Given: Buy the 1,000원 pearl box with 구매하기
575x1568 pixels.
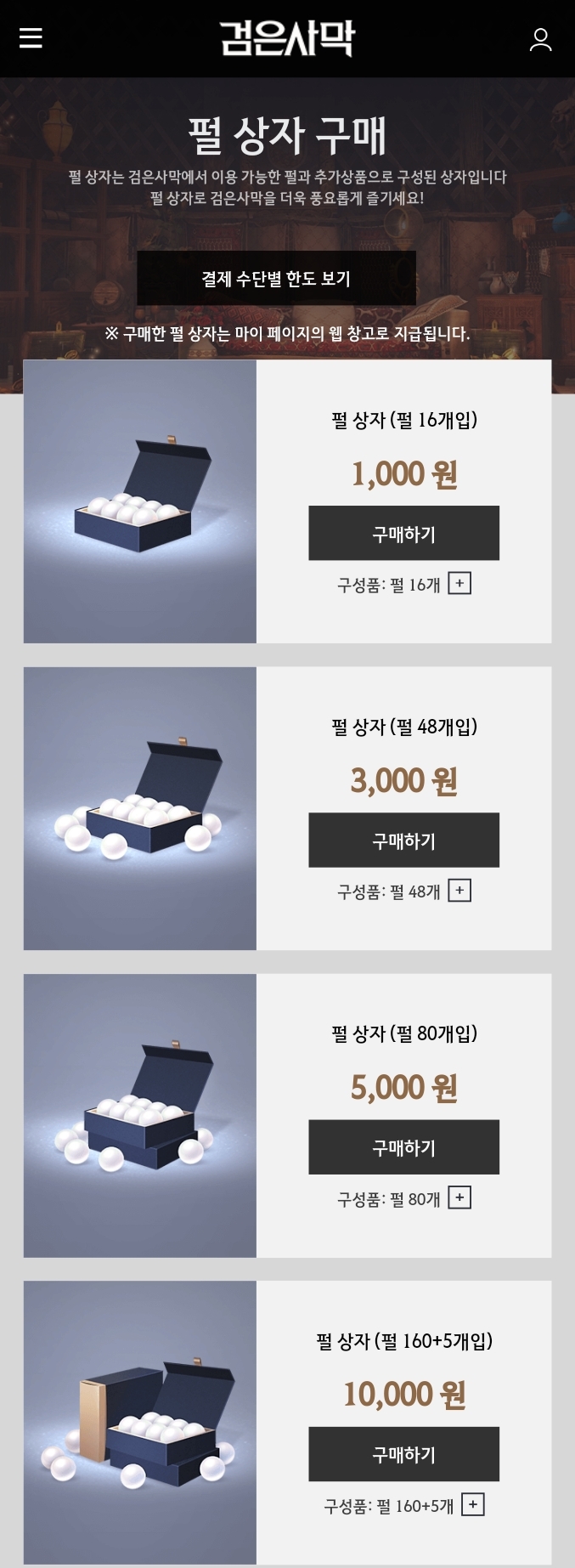Looking at the screenshot, I should point(403,534).
